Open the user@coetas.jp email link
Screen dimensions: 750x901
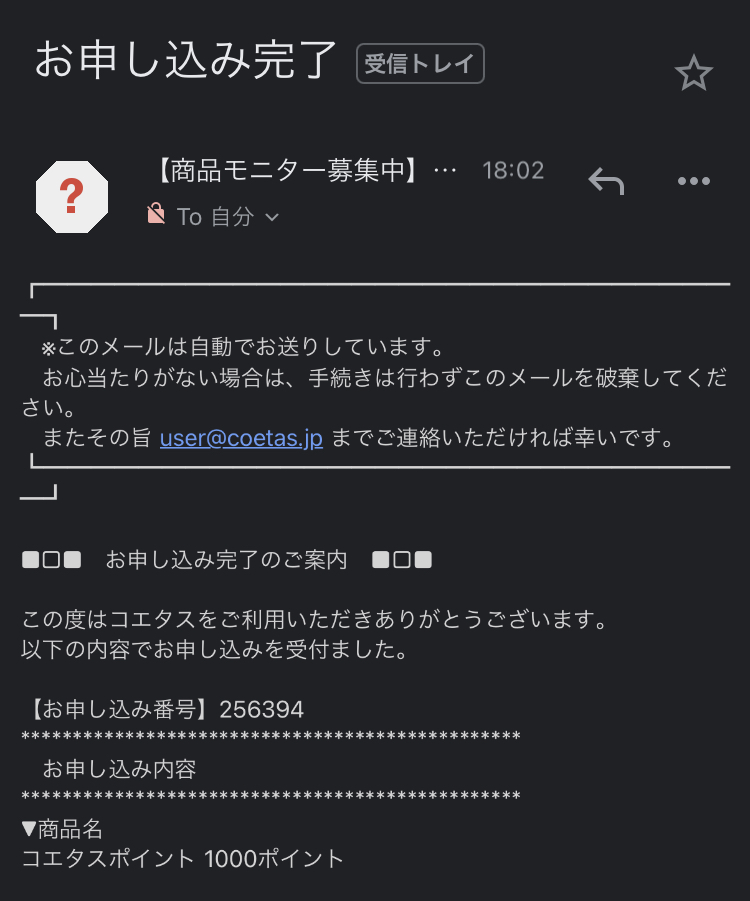pos(241,438)
